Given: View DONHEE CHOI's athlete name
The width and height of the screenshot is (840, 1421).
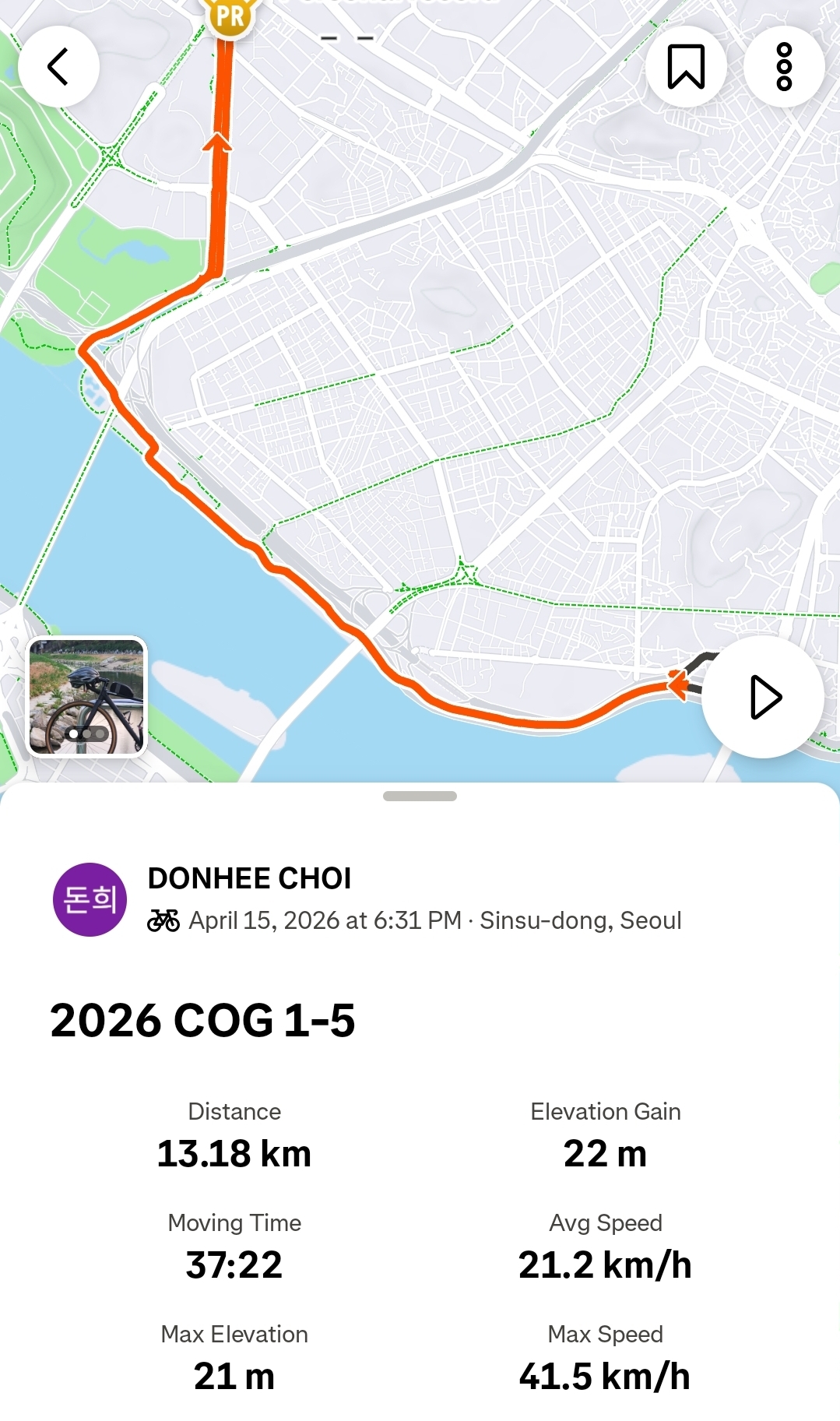Looking at the screenshot, I should (249, 878).
